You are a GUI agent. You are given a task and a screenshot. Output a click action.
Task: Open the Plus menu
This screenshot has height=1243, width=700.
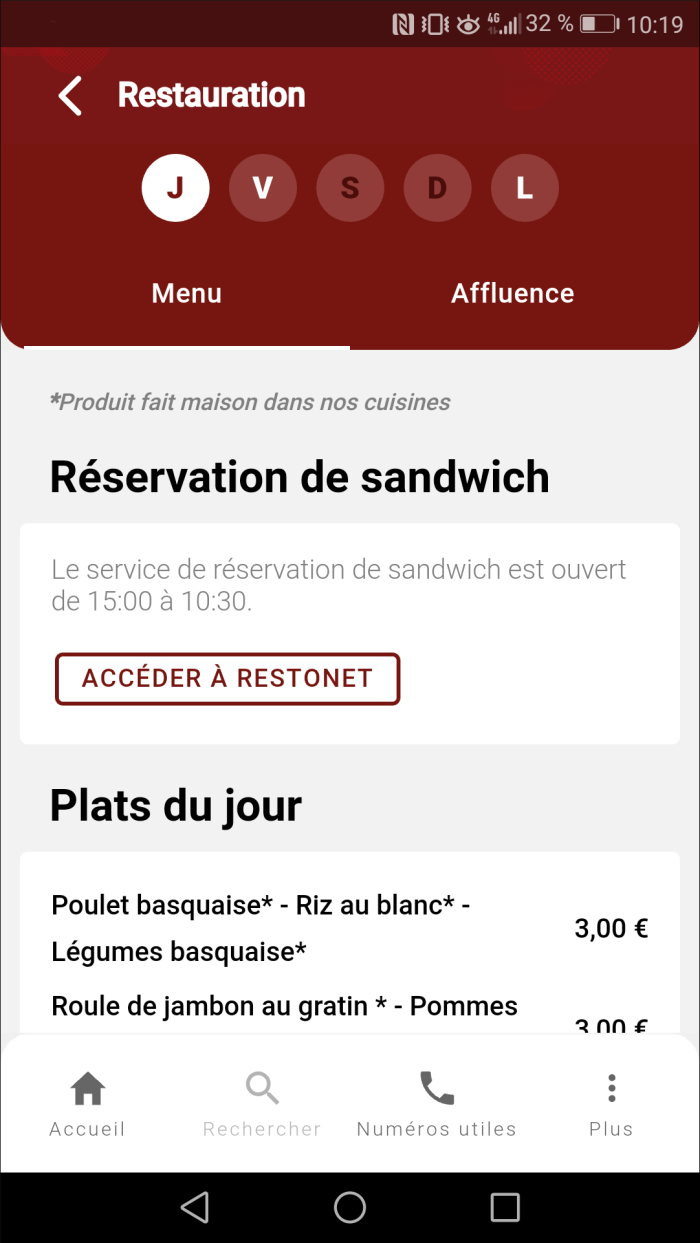tap(611, 1104)
